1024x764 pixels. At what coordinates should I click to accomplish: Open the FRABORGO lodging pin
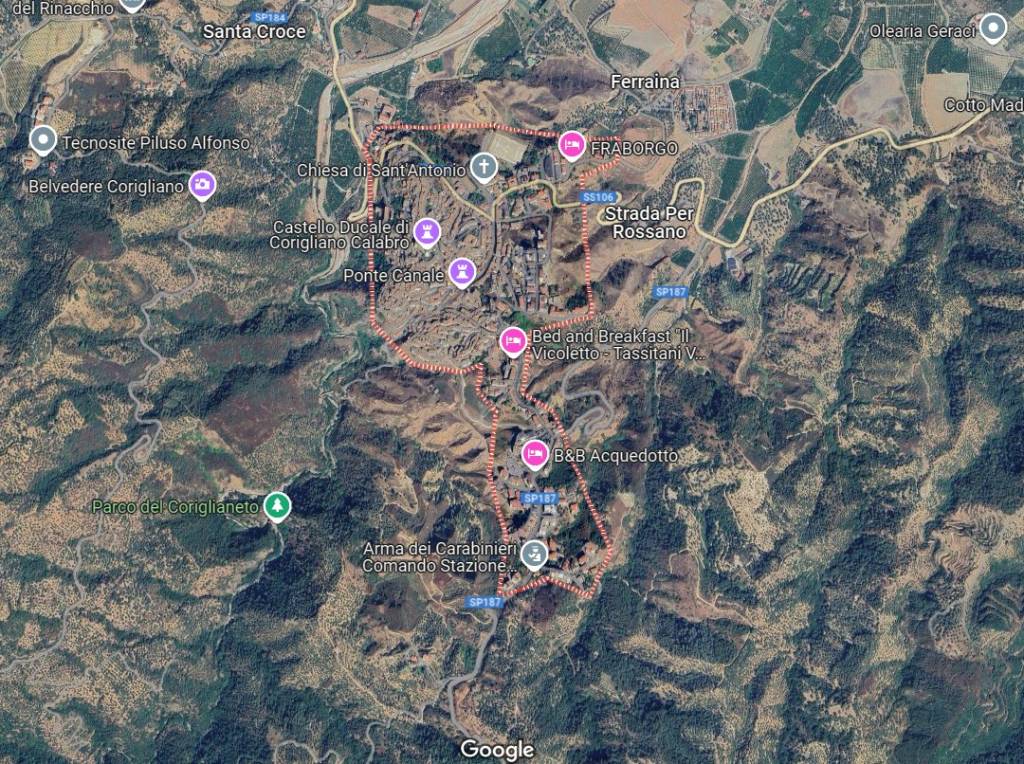click(x=572, y=145)
